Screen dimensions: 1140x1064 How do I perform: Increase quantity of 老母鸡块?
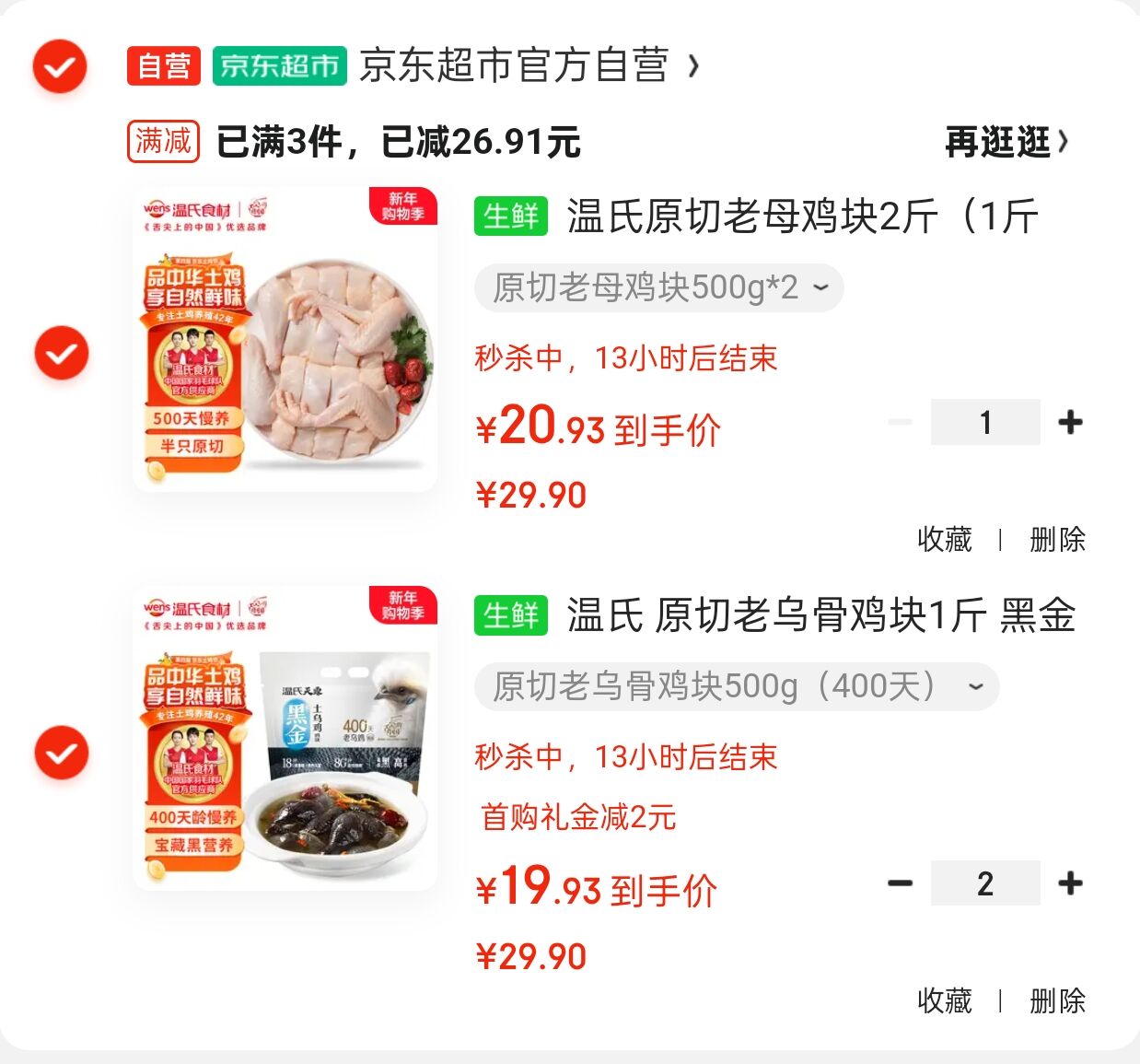[1070, 423]
